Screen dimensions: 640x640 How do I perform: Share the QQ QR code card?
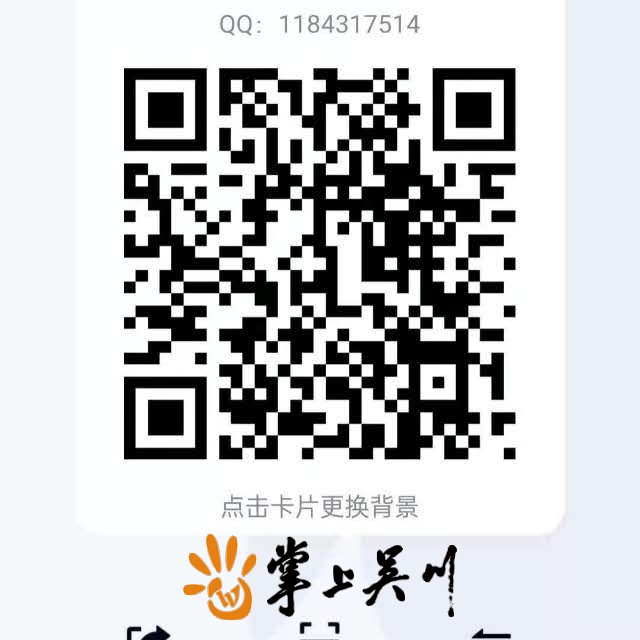pos(148,633)
